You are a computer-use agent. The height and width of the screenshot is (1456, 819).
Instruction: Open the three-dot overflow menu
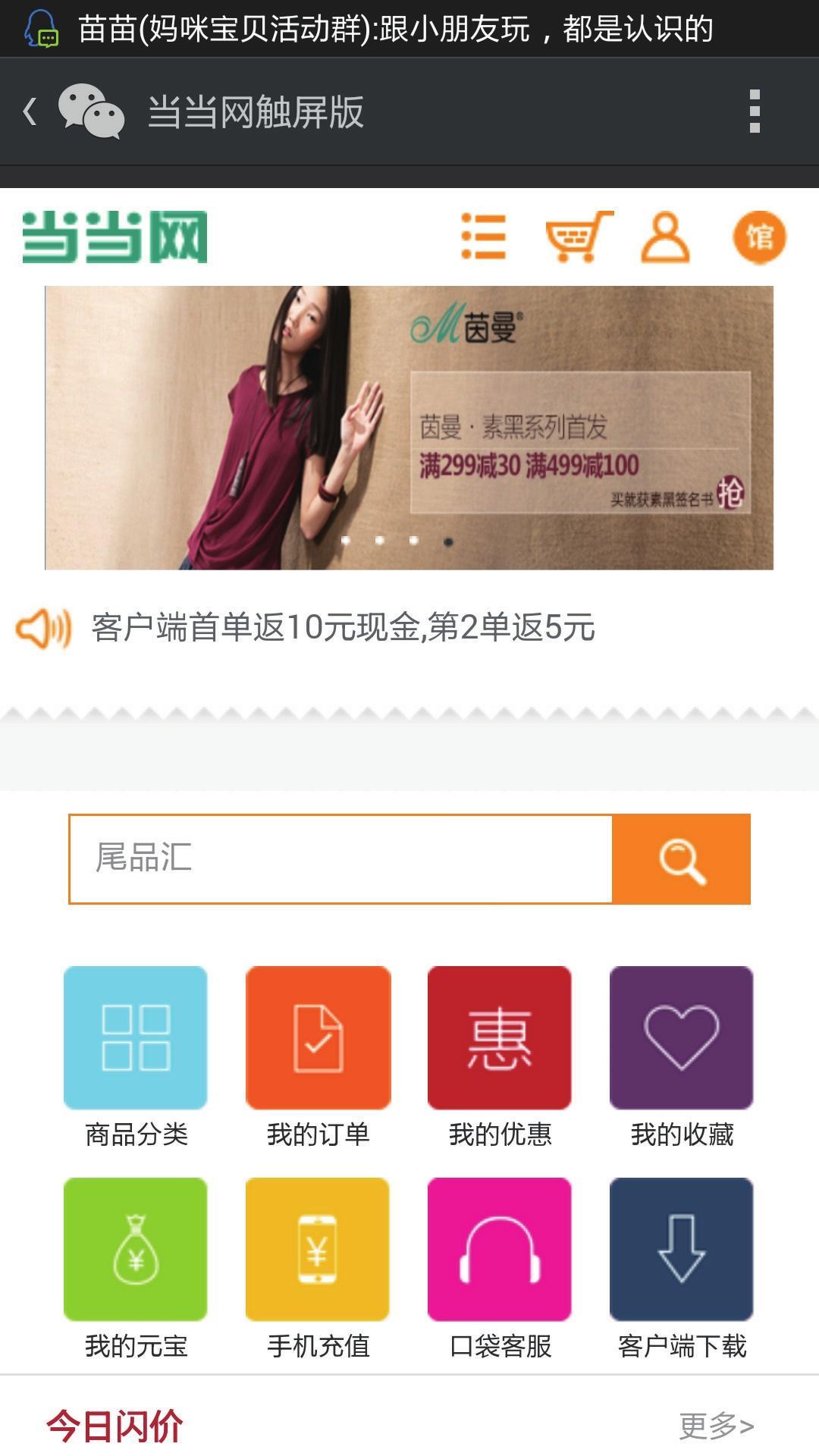[x=754, y=111]
